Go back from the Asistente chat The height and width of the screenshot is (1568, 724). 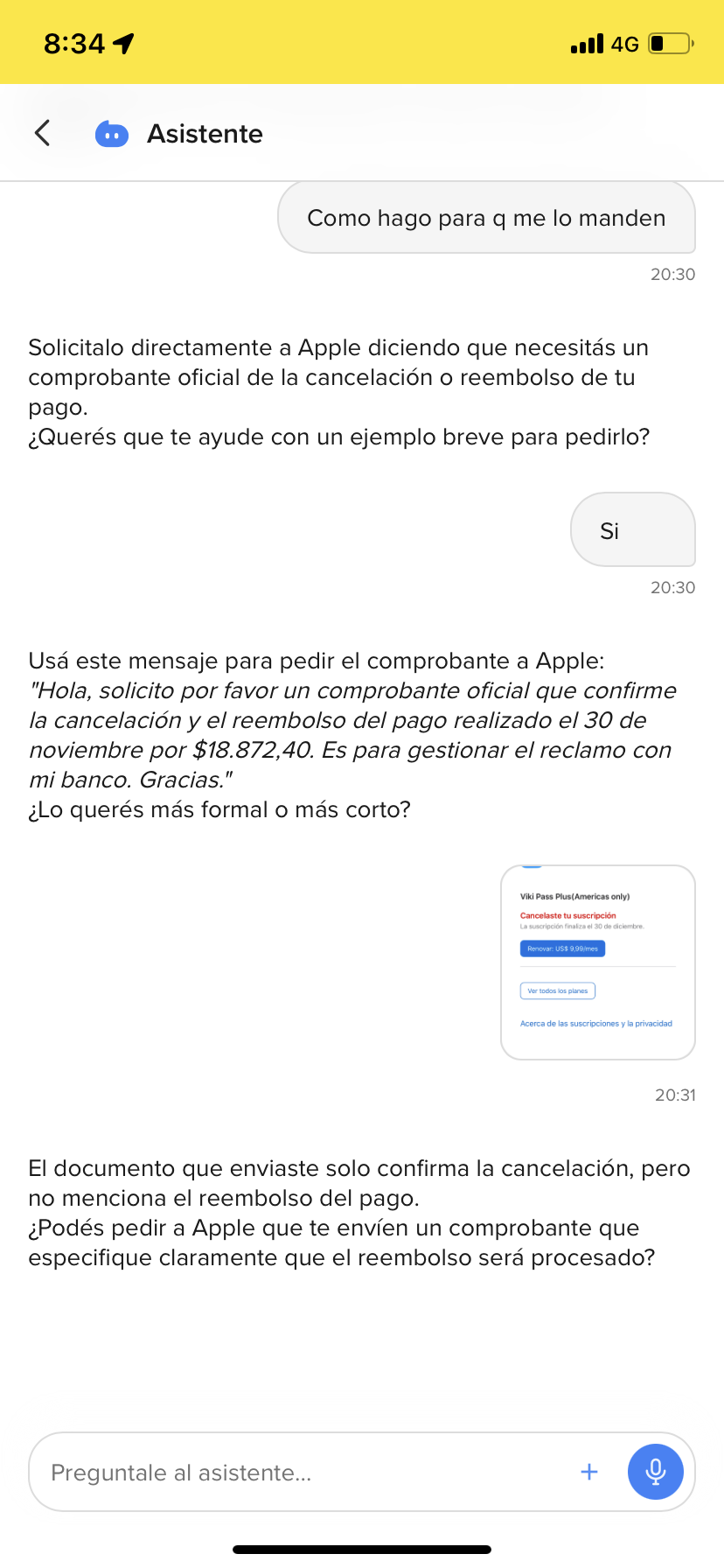click(x=42, y=133)
